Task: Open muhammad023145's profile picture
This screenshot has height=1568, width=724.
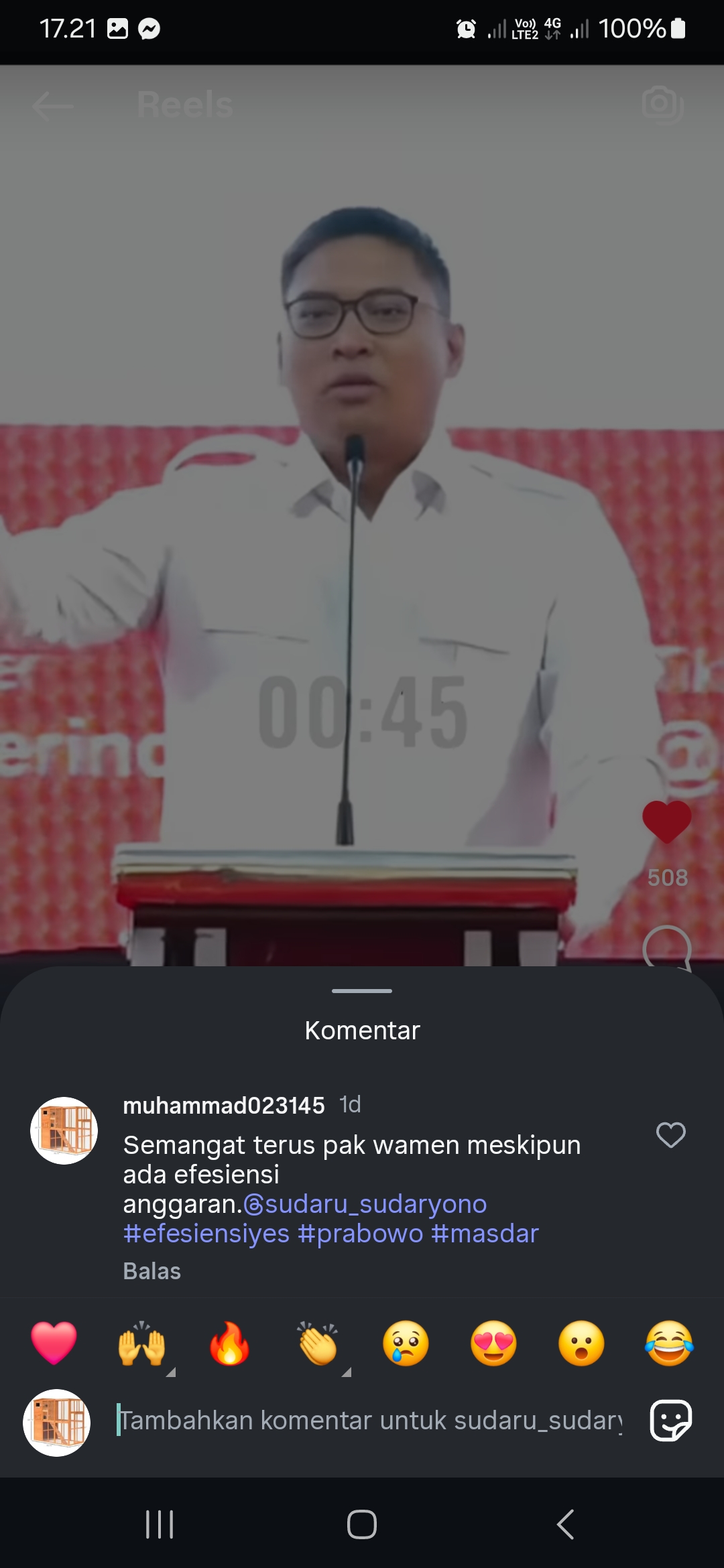Action: (64, 1130)
